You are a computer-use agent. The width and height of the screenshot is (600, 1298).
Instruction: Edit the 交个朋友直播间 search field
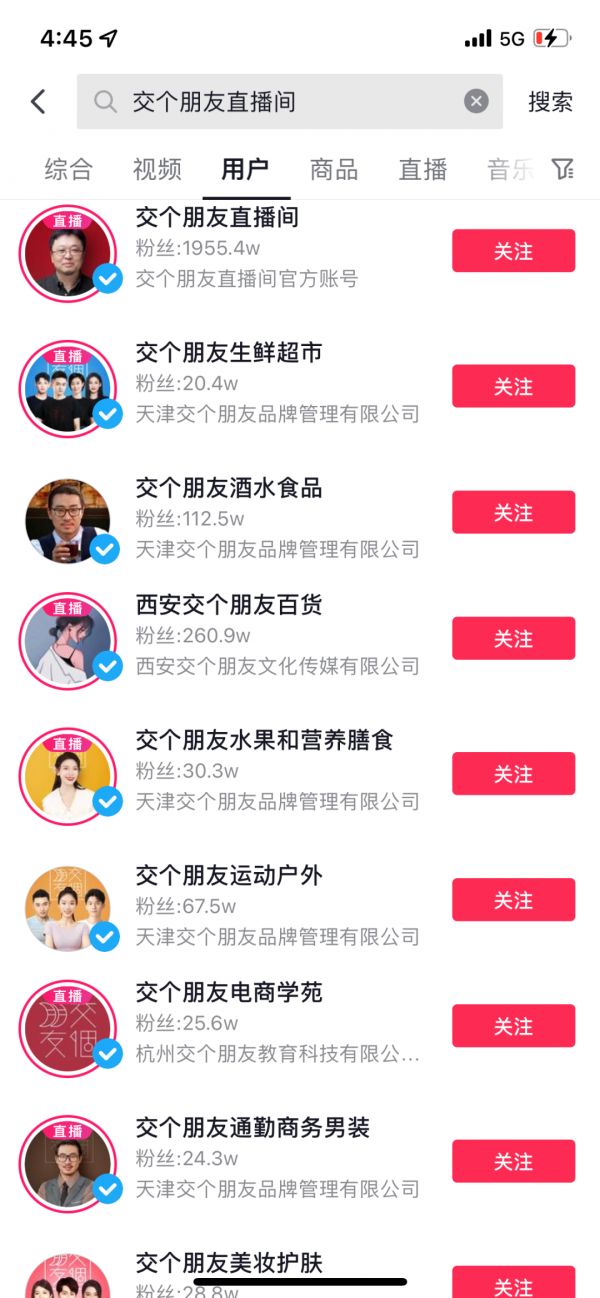click(x=290, y=101)
